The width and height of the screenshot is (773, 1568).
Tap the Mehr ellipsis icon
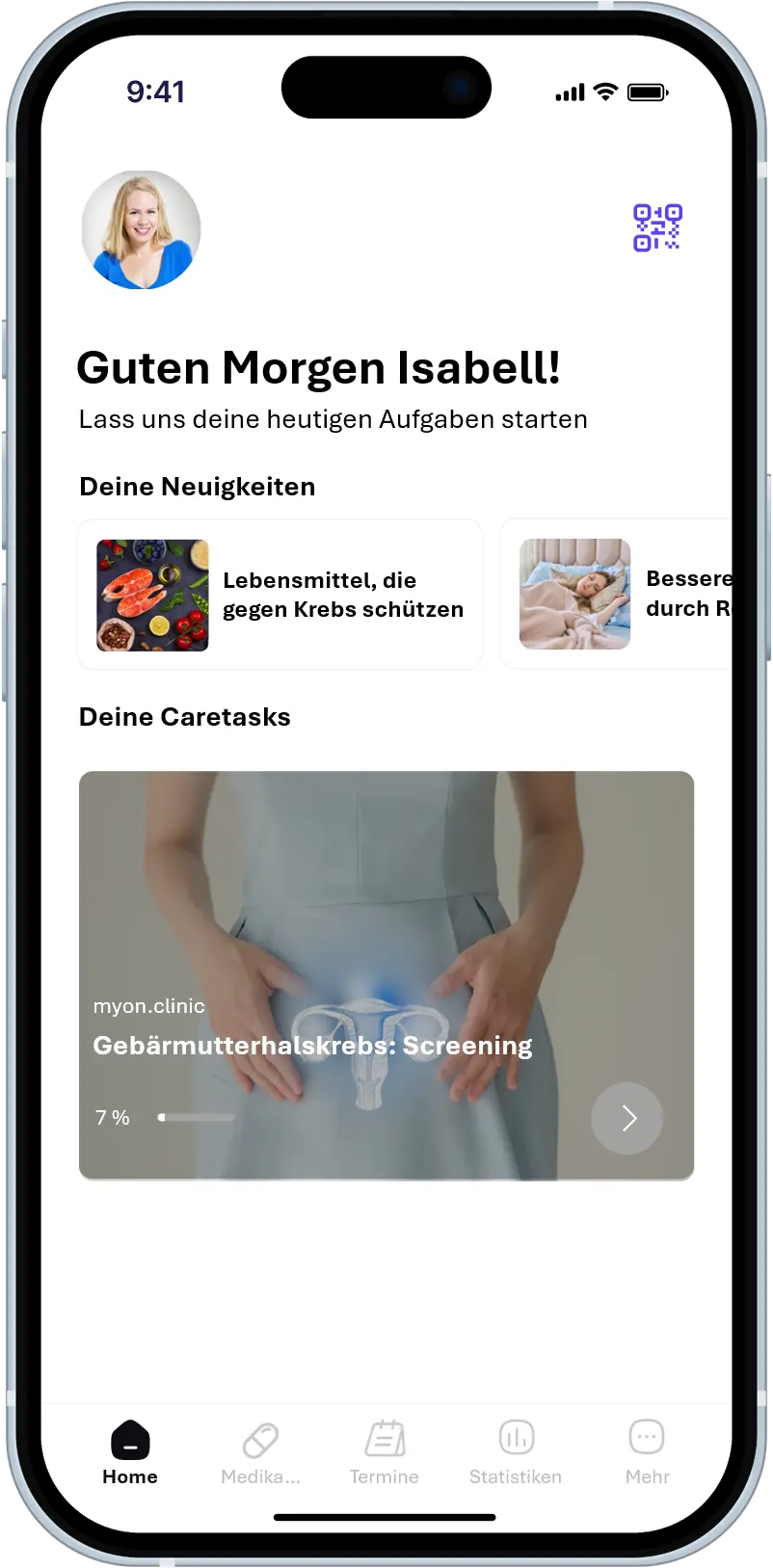[x=646, y=1436]
